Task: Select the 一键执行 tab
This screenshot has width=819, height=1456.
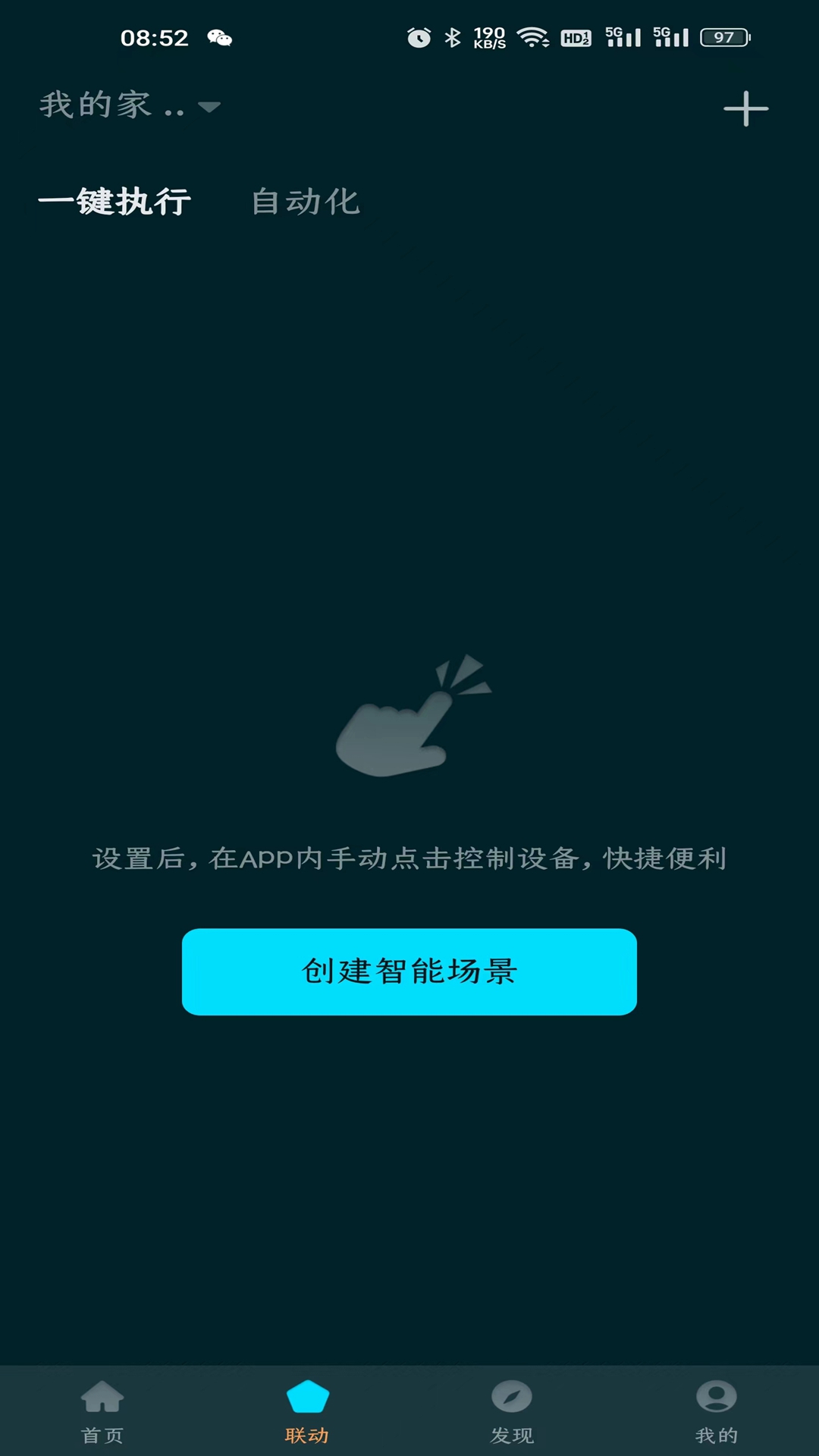Action: [x=115, y=202]
